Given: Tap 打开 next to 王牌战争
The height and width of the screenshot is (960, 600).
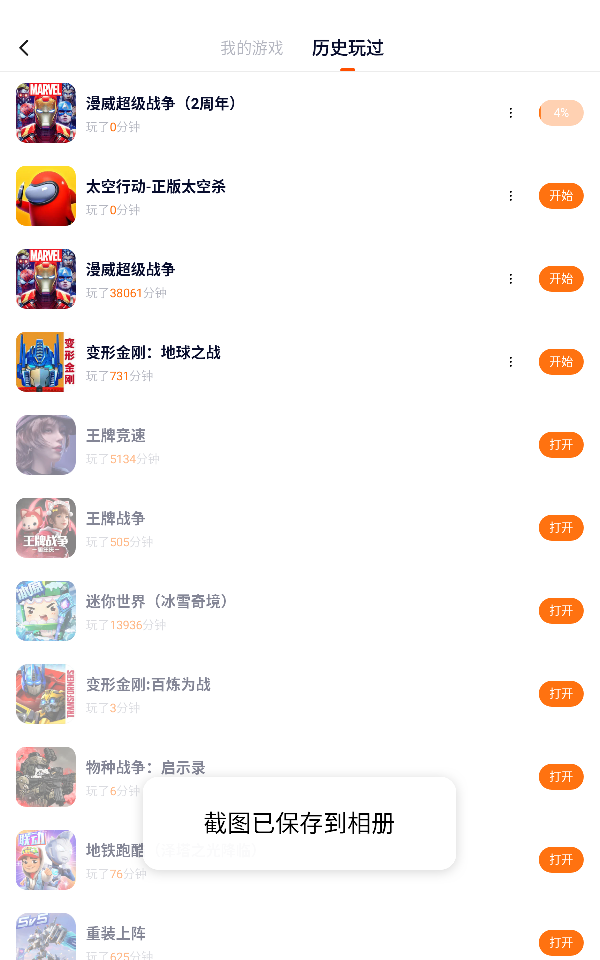Looking at the screenshot, I should pyautogui.click(x=561, y=528).
